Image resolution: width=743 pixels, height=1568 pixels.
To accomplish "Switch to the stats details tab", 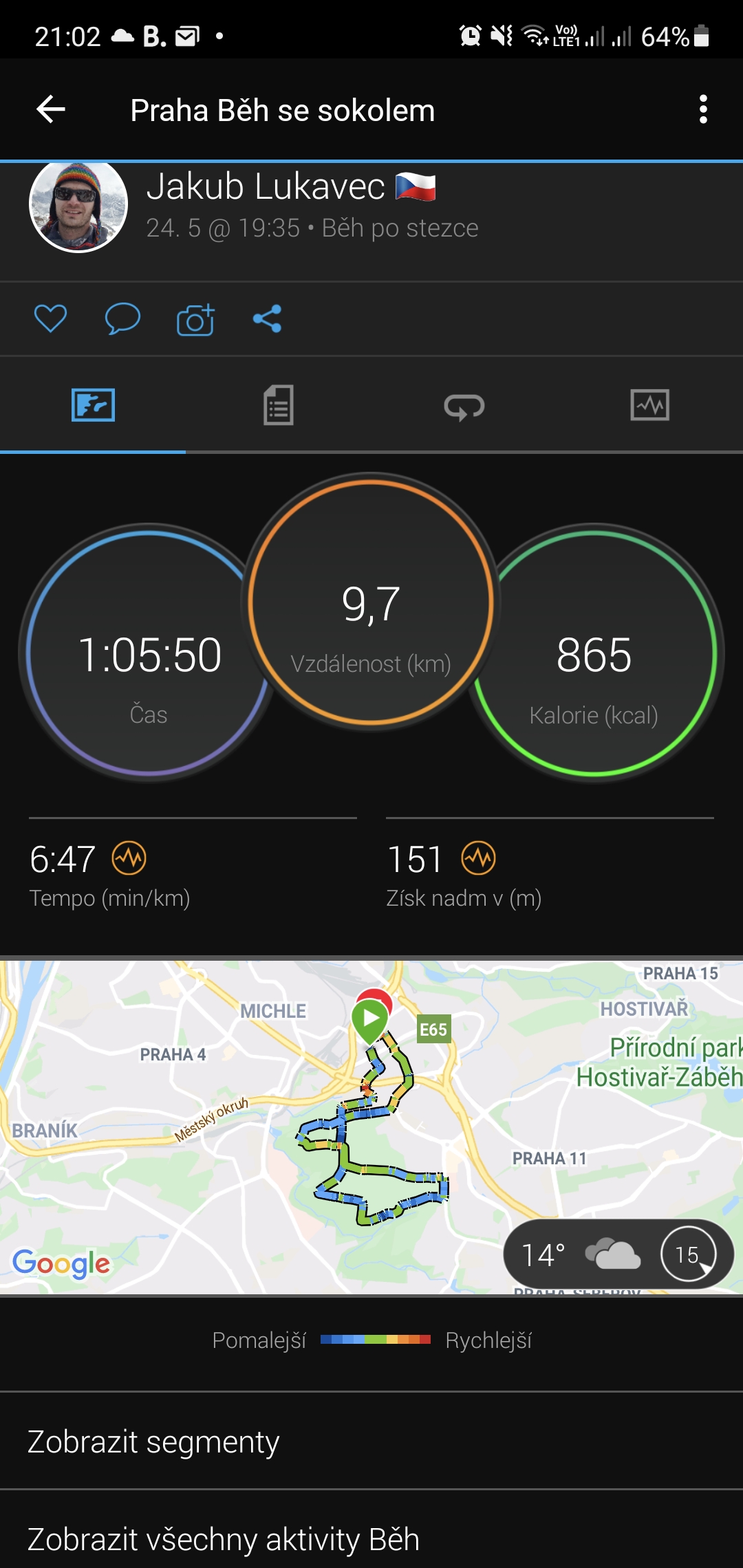I will point(279,405).
